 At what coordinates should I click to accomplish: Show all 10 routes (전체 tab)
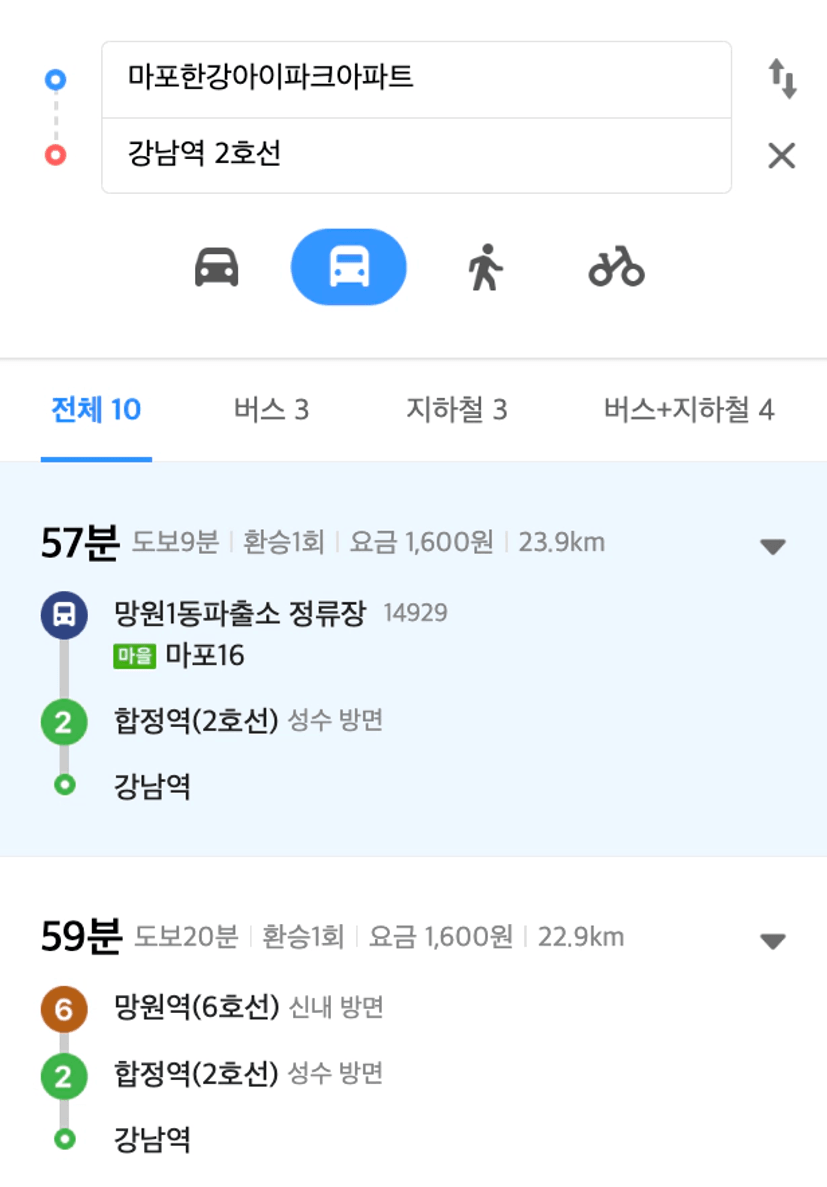pyautogui.click(x=96, y=410)
